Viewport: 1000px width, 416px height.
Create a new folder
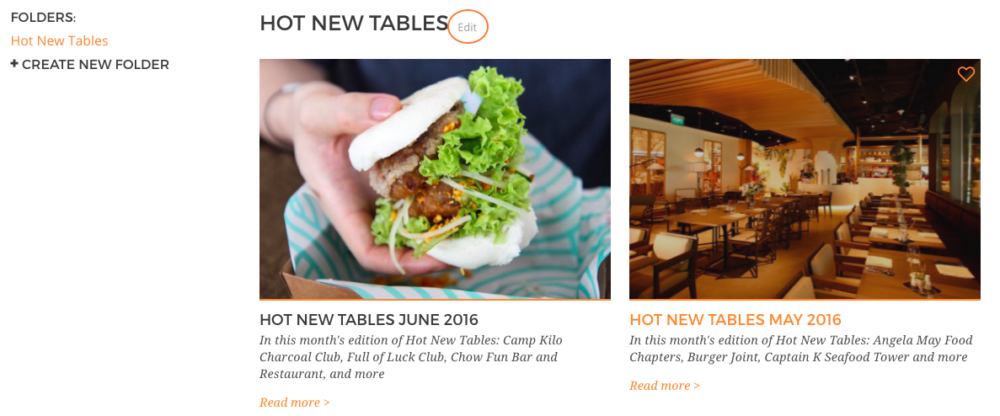click(90, 65)
